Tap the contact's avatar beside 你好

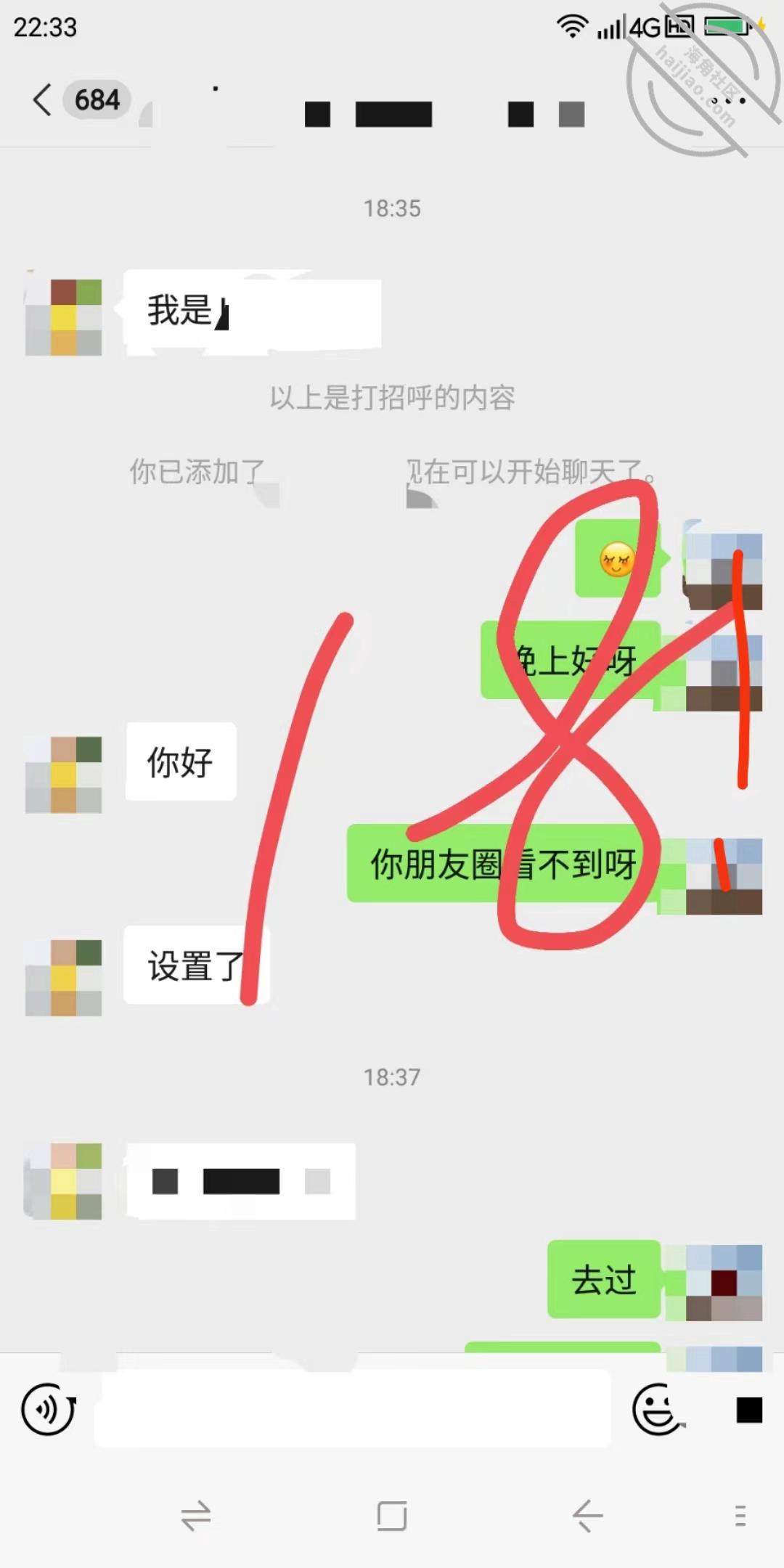[x=63, y=775]
